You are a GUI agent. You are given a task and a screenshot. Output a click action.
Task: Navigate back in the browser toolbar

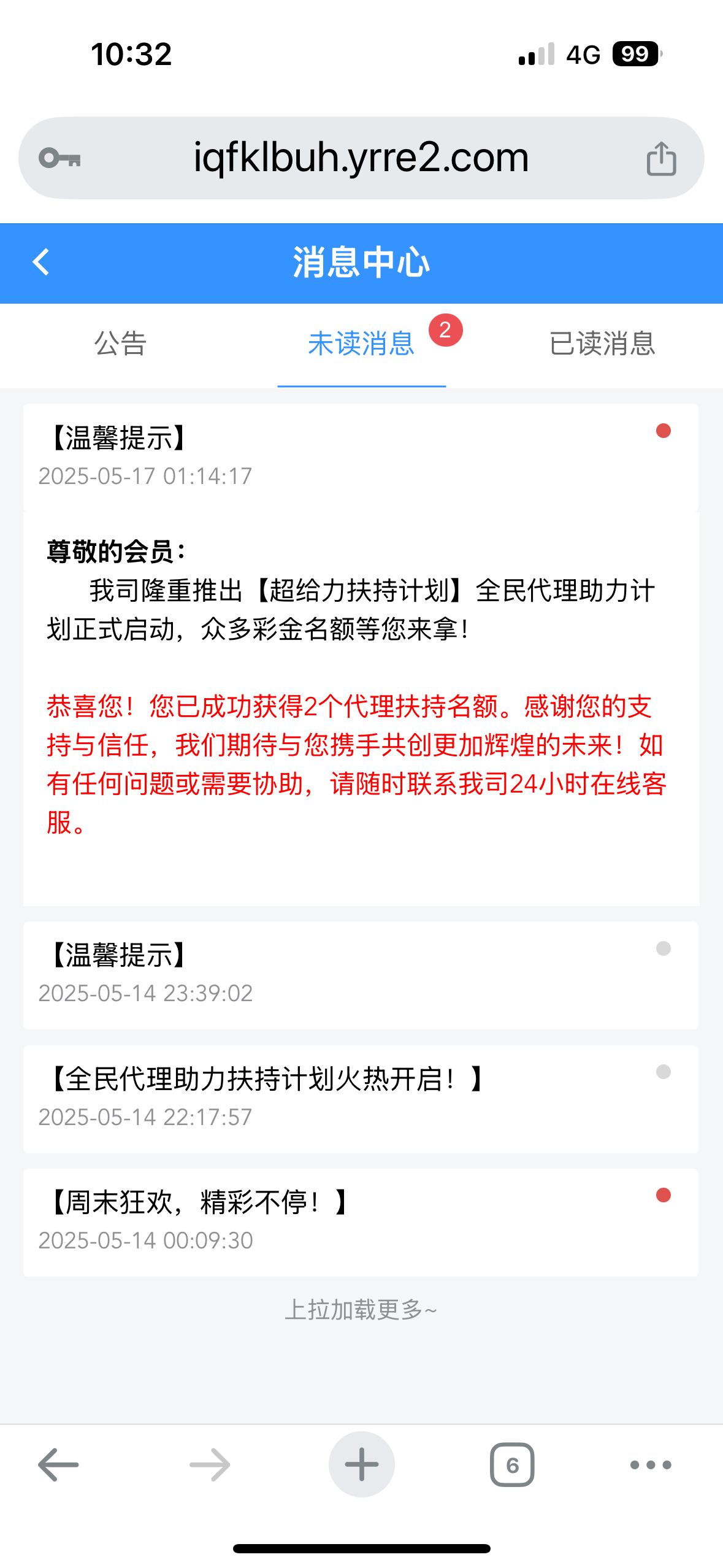tap(58, 1464)
